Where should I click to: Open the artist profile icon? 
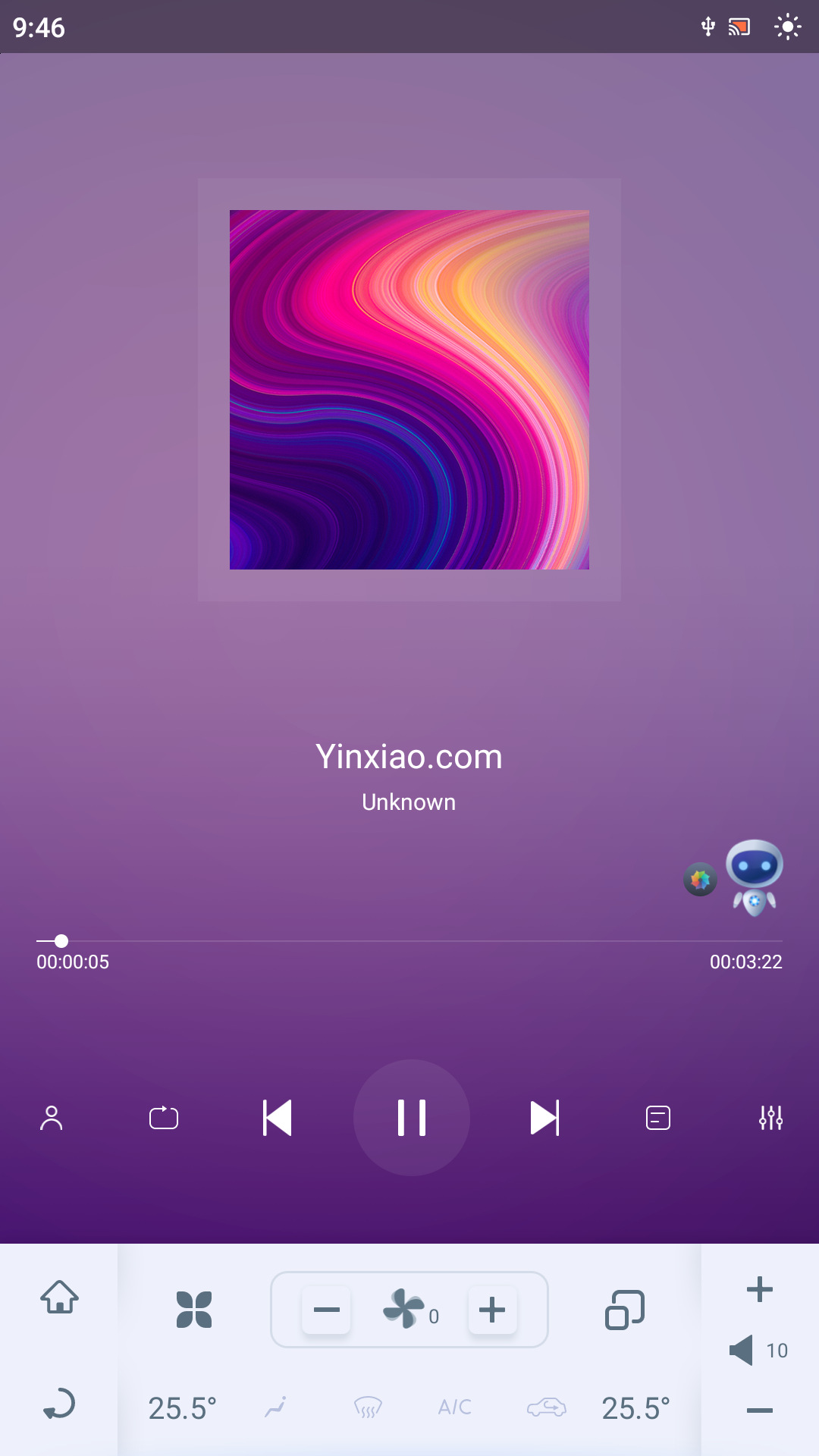[52, 1118]
